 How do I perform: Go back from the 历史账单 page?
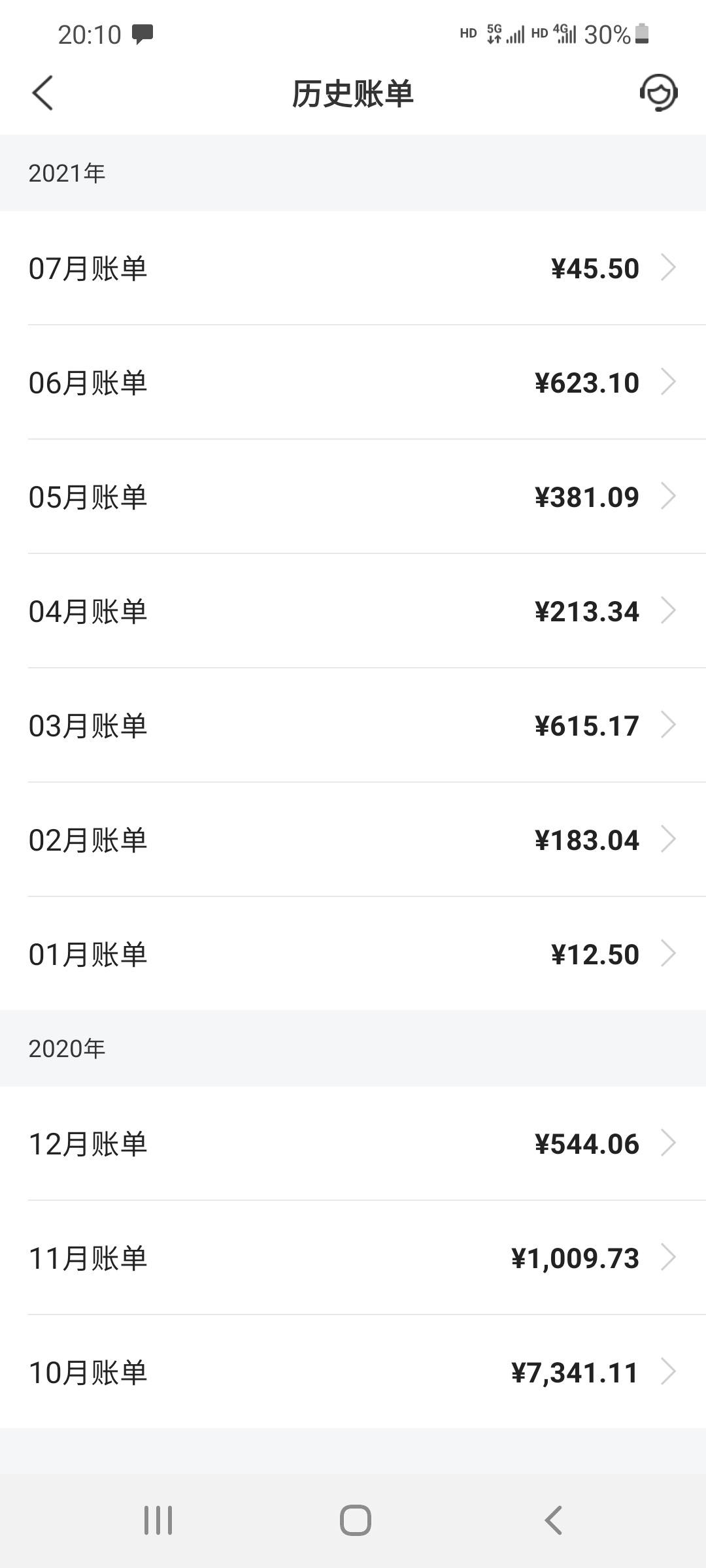point(42,93)
